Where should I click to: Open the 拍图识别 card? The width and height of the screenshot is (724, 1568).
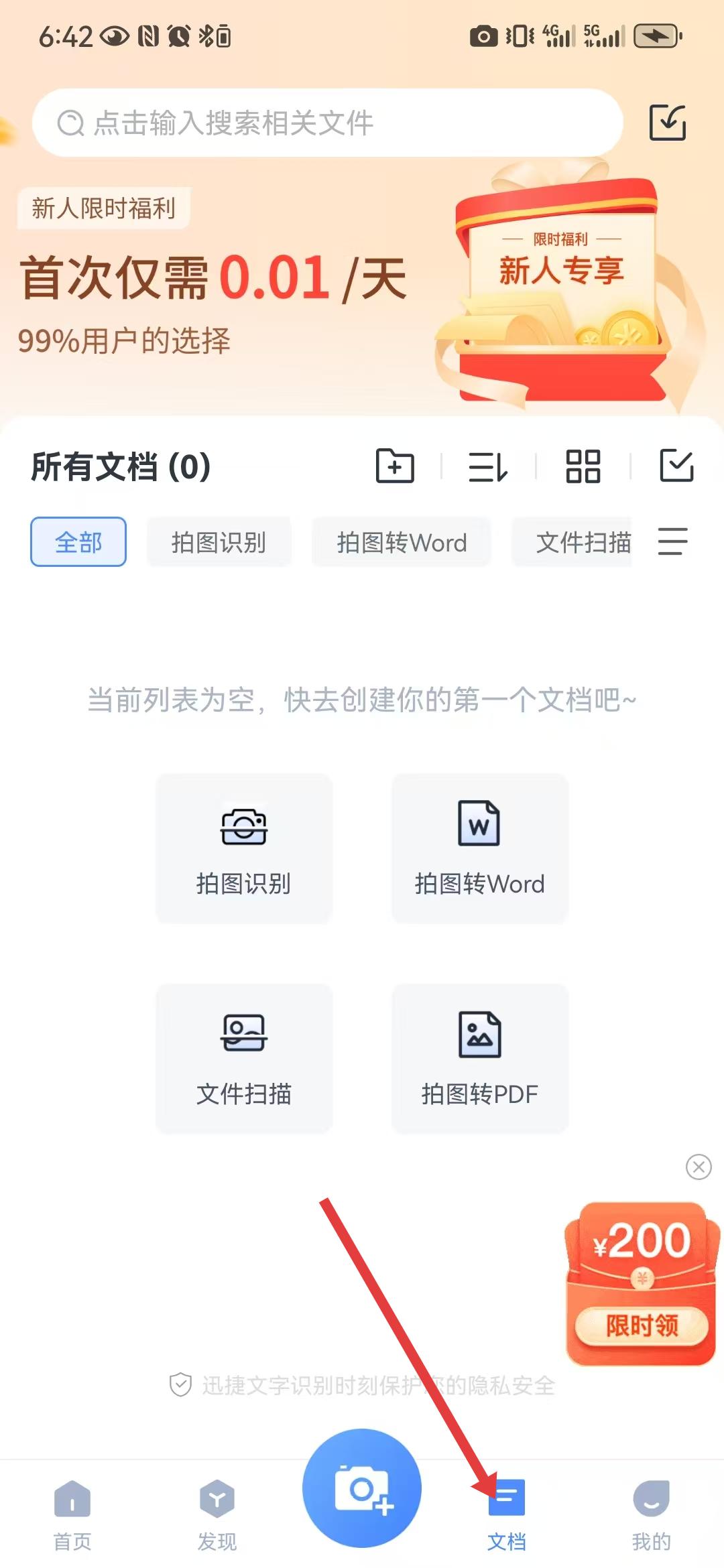[x=244, y=848]
